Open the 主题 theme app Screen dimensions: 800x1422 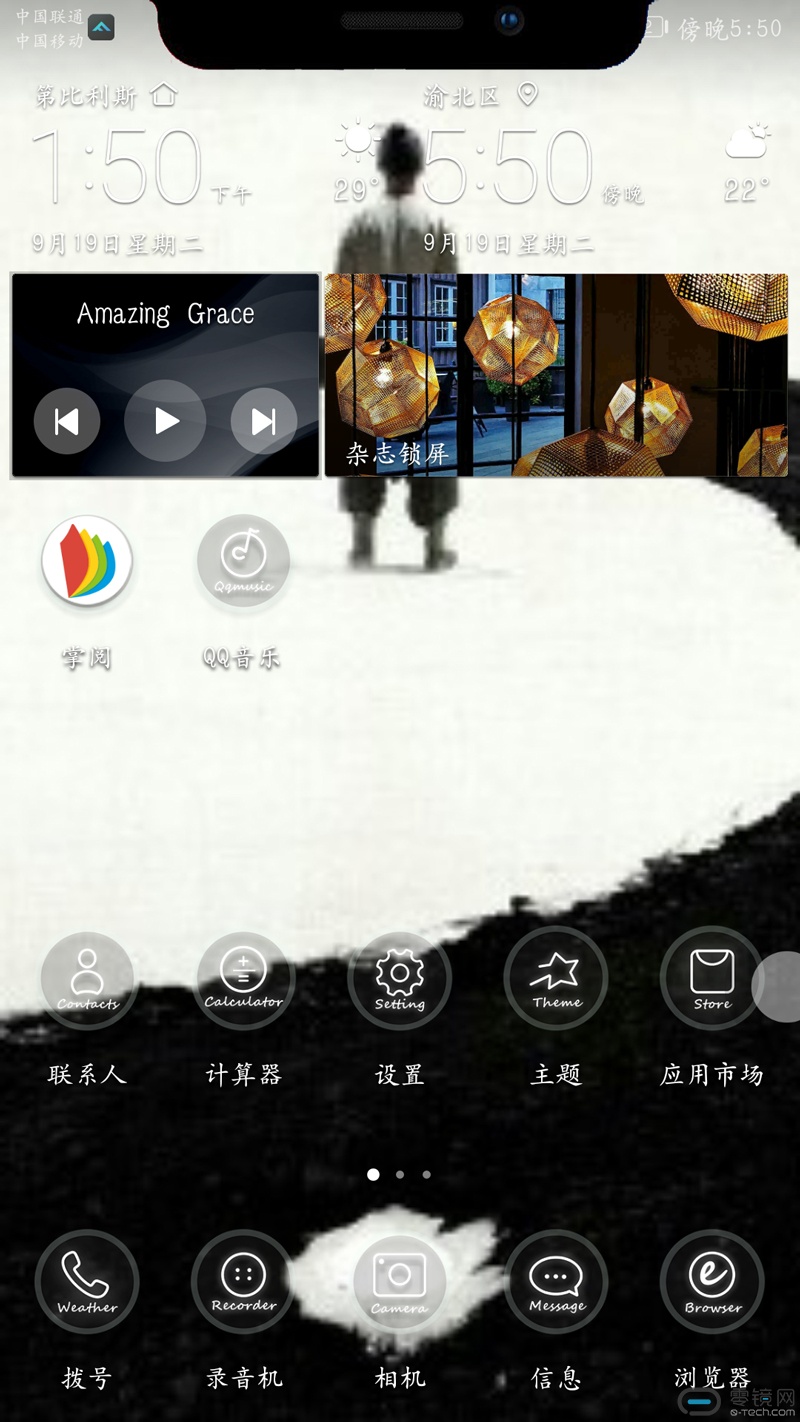(x=556, y=980)
